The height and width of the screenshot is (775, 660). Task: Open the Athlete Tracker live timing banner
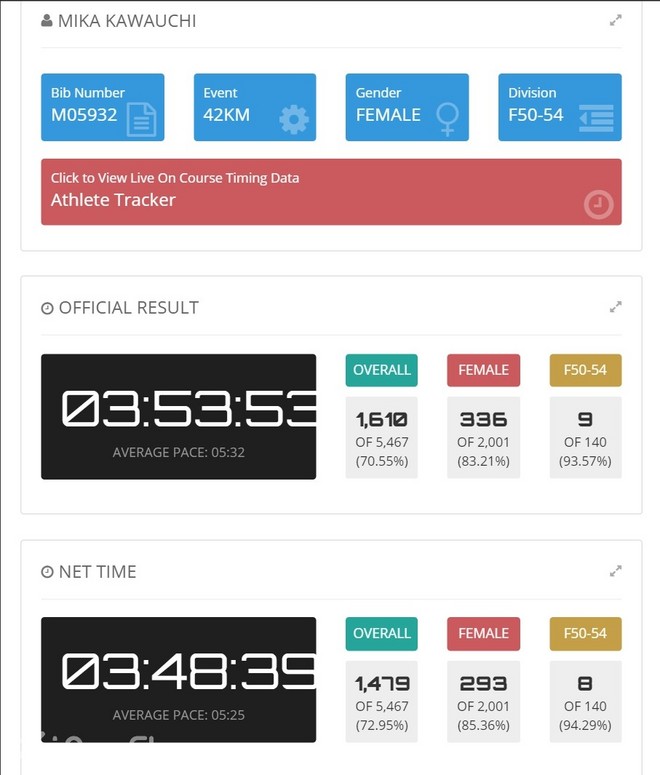[330, 191]
